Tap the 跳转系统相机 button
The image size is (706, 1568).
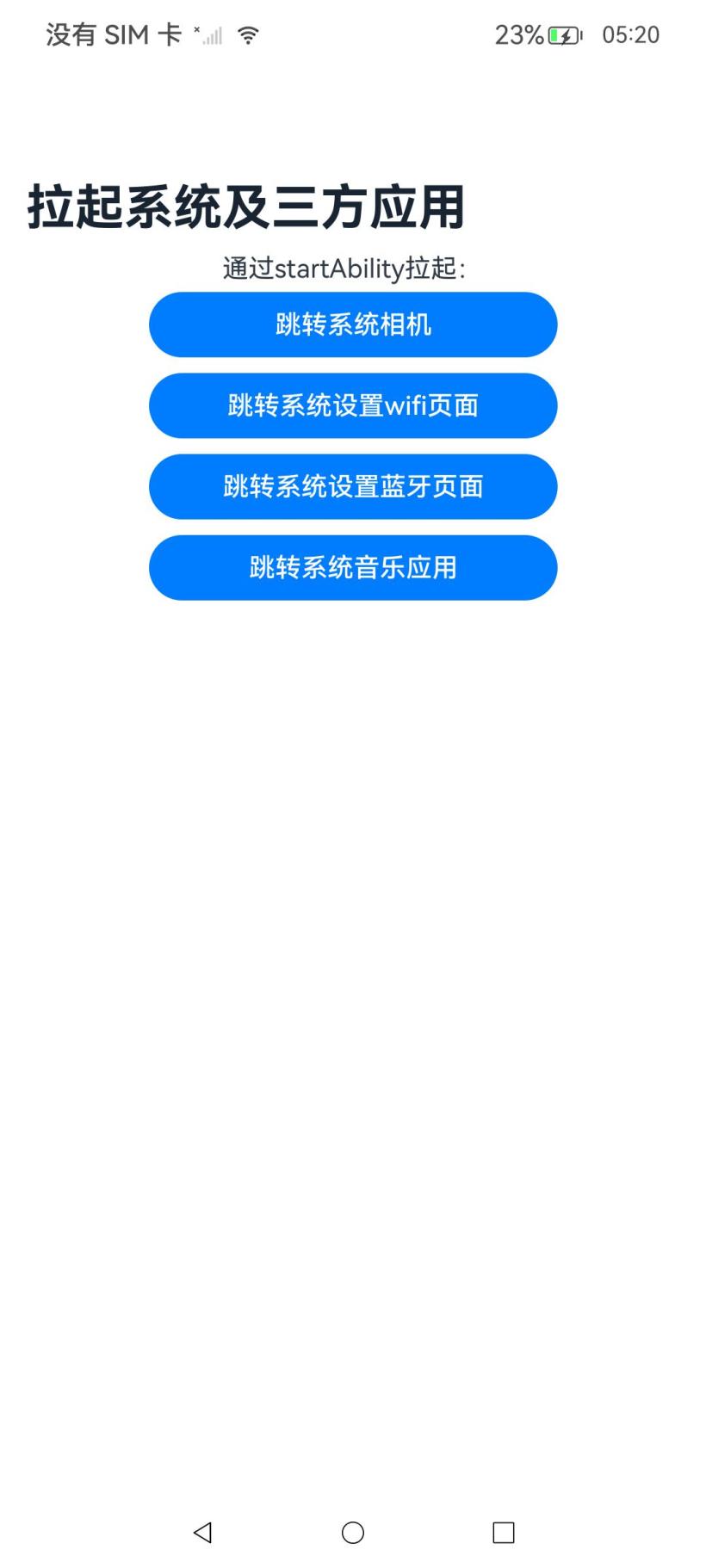[x=353, y=324]
